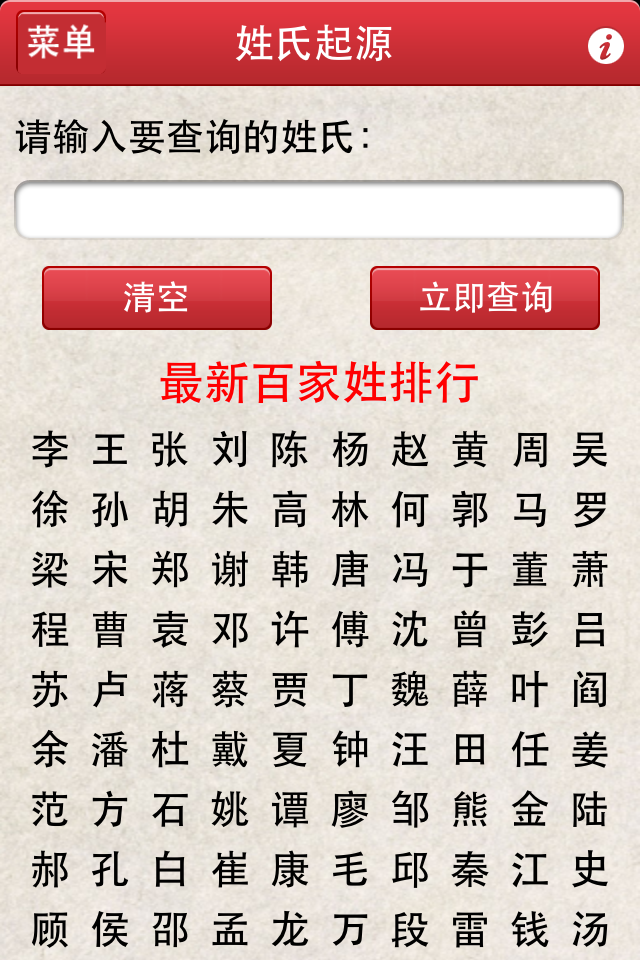Select the surname 徐
This screenshot has width=640, height=960.
(50, 510)
